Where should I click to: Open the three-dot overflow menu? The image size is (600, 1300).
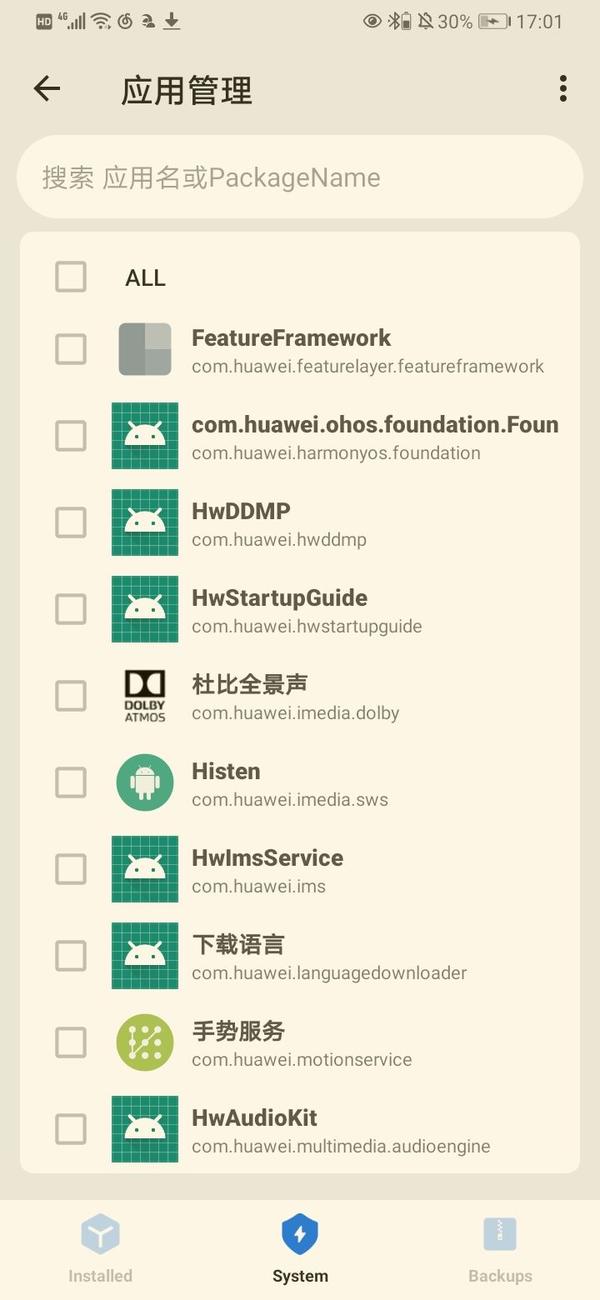563,89
